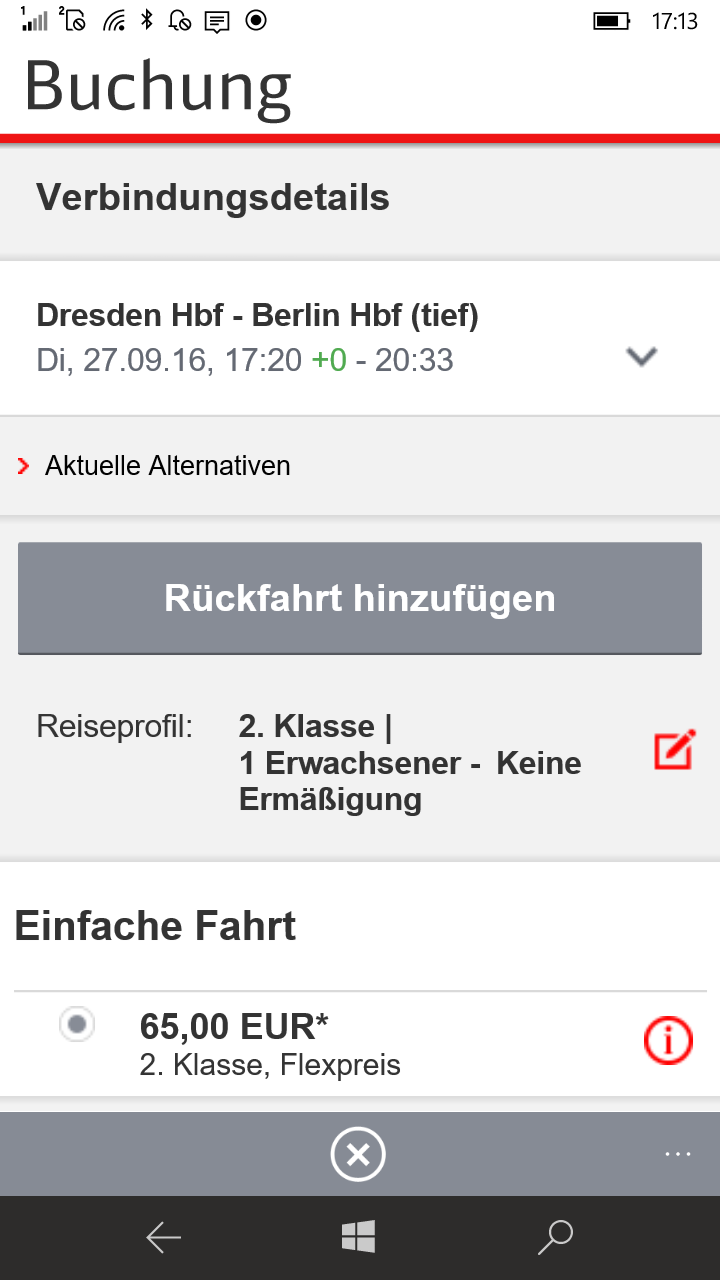Open the three-dot more menu
The image size is (720, 1280).
678,1154
